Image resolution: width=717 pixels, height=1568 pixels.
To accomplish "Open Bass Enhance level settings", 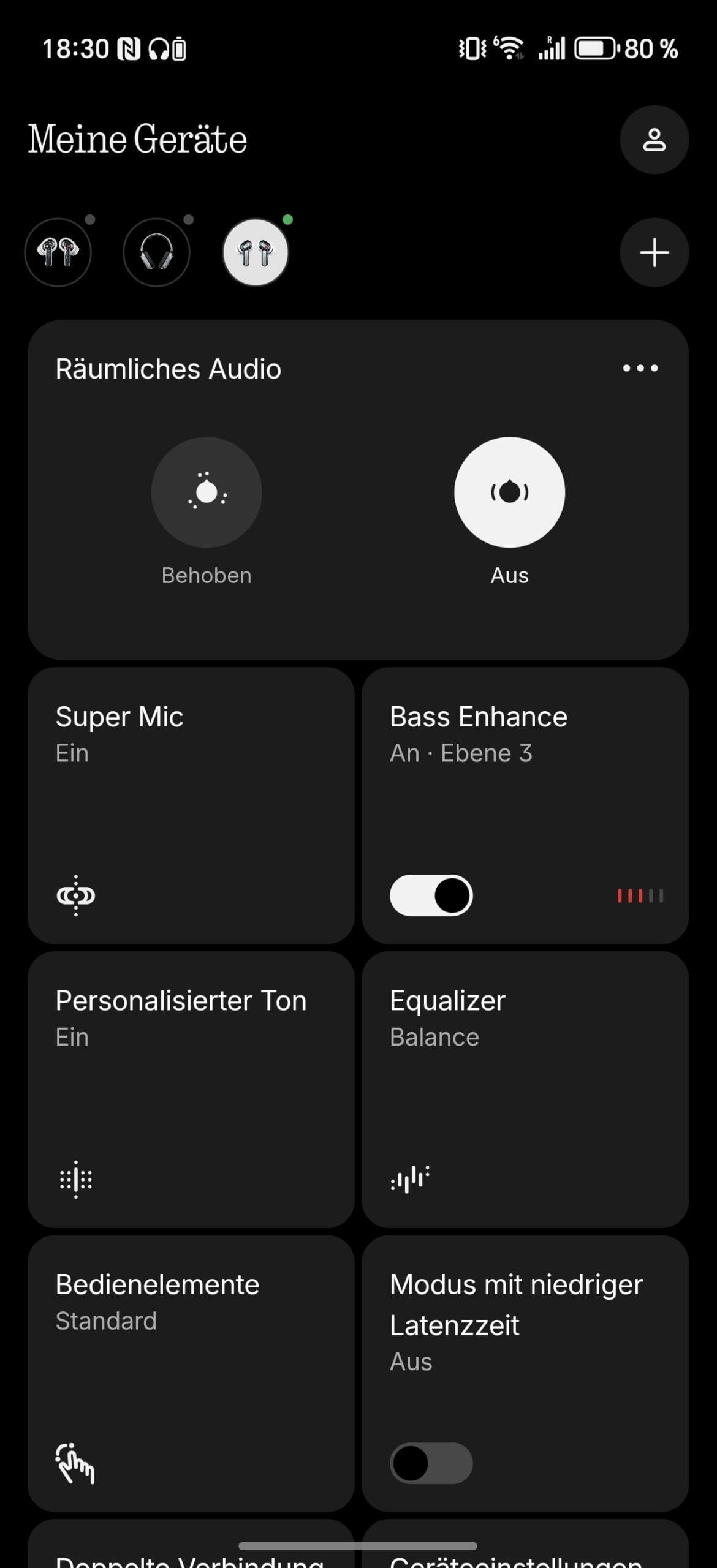I will pos(640,895).
